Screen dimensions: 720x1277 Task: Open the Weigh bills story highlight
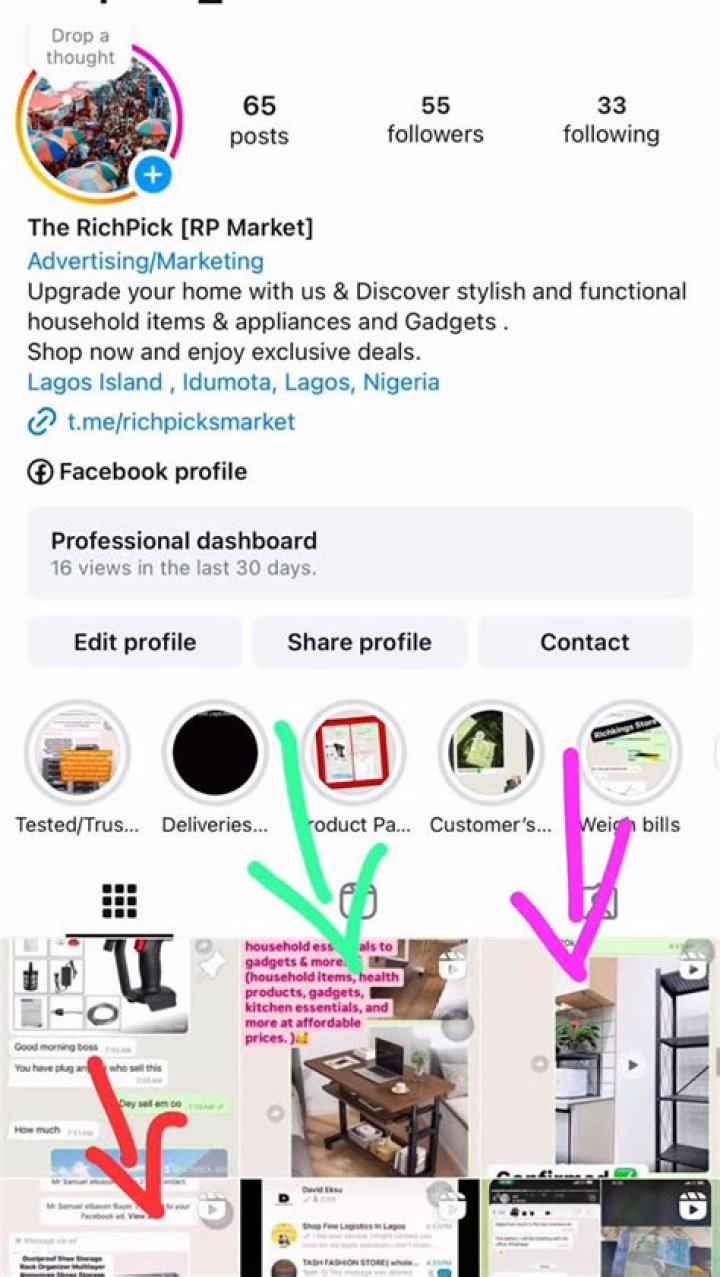[x=629, y=754]
